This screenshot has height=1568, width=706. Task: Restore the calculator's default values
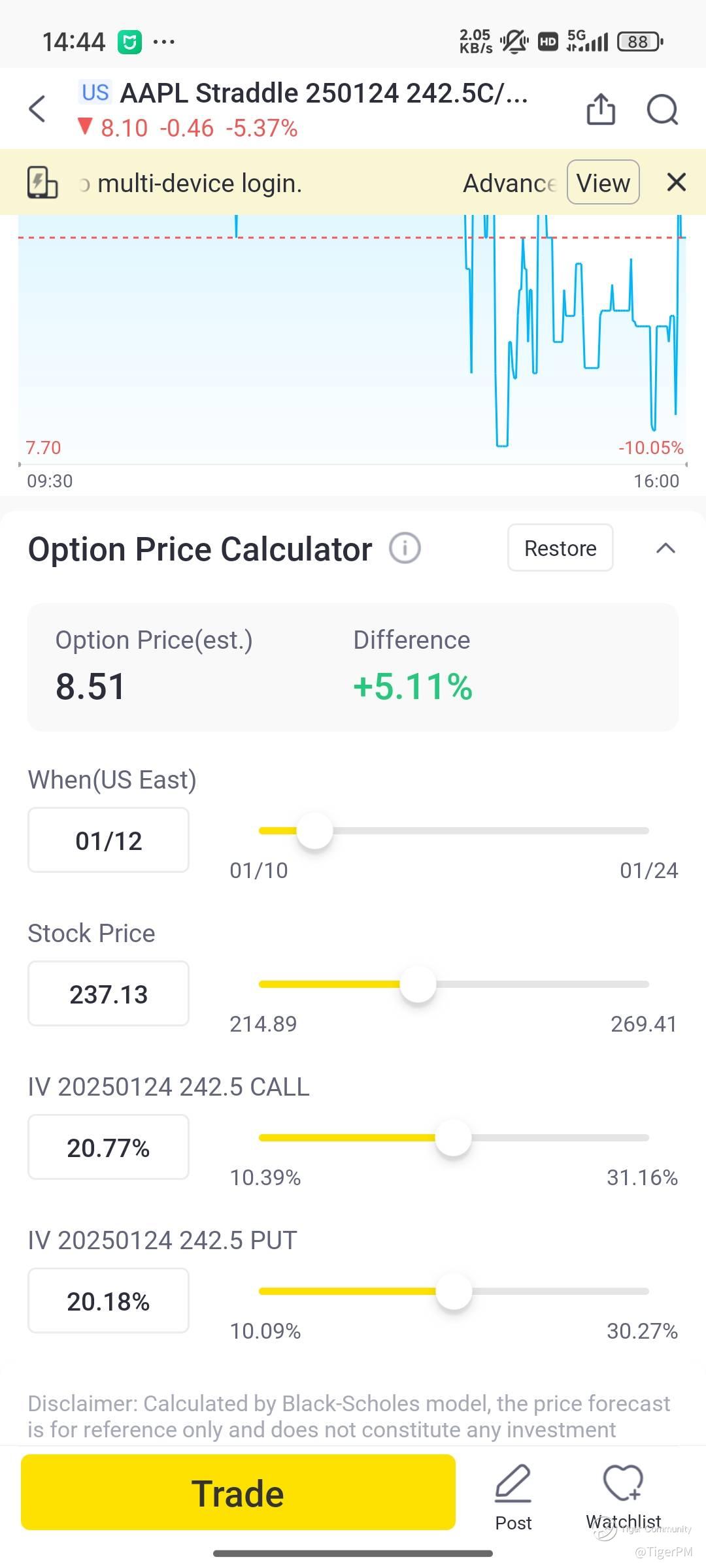pos(560,547)
